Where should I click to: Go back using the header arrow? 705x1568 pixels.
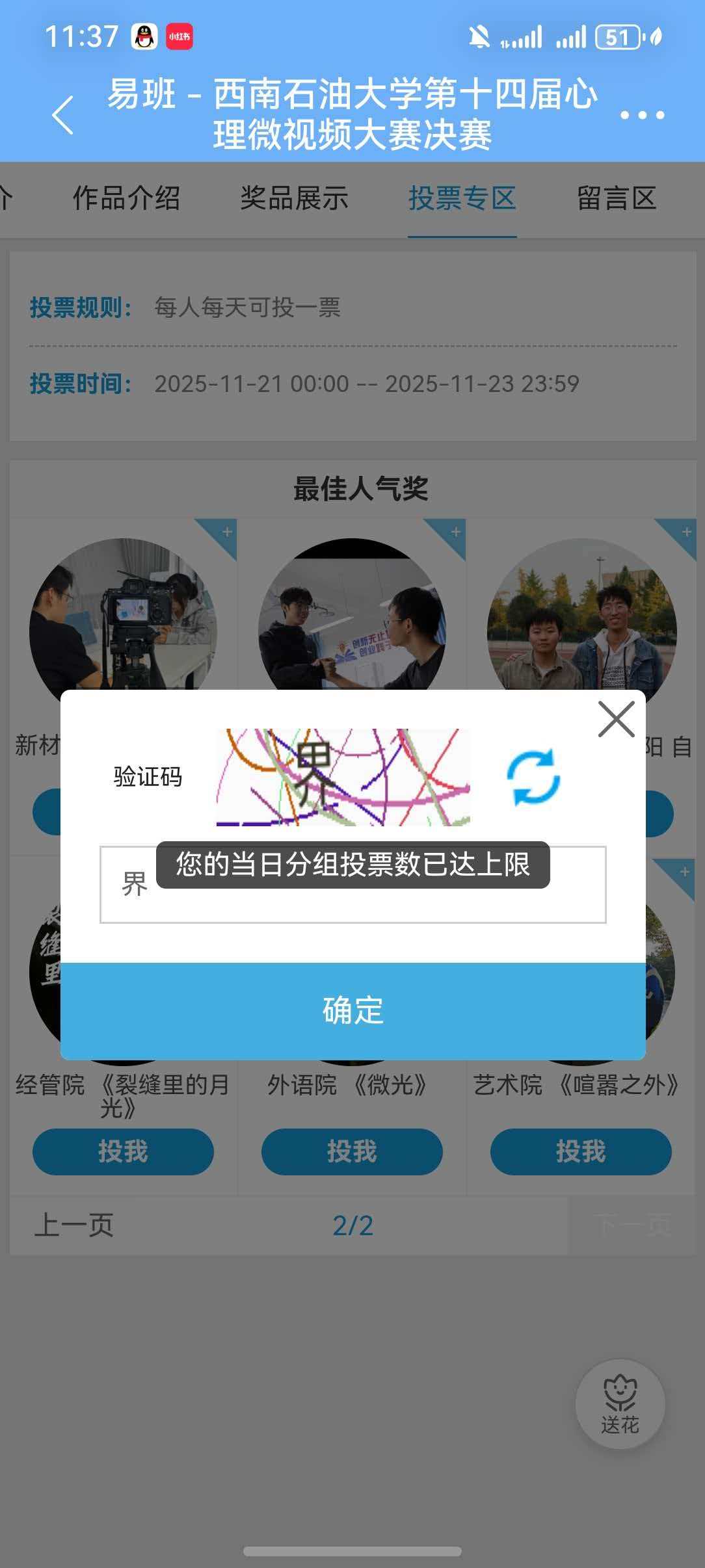point(62,115)
